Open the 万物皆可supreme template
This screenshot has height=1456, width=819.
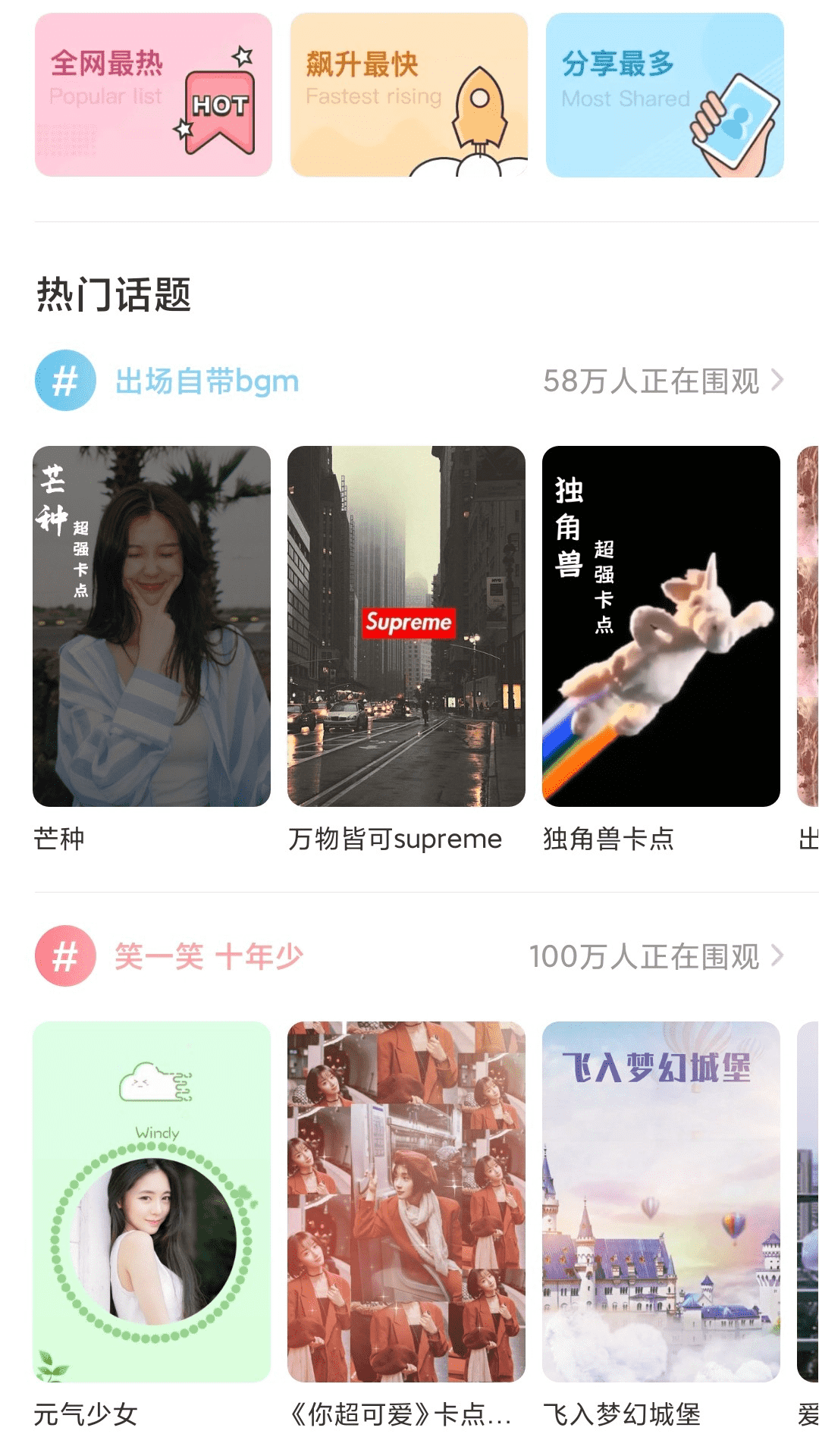pos(406,626)
